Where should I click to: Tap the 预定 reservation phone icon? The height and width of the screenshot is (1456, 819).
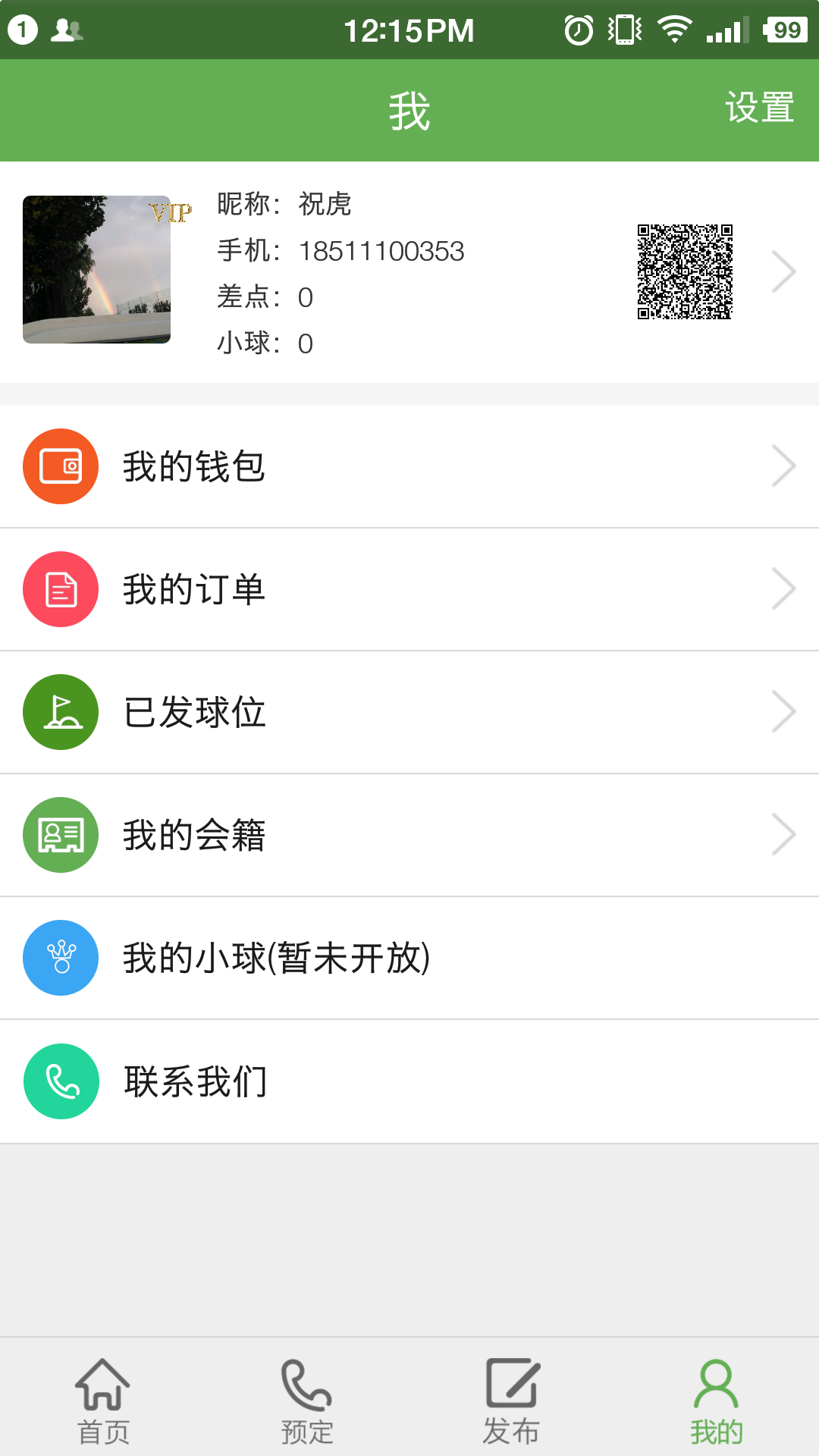(x=307, y=1396)
